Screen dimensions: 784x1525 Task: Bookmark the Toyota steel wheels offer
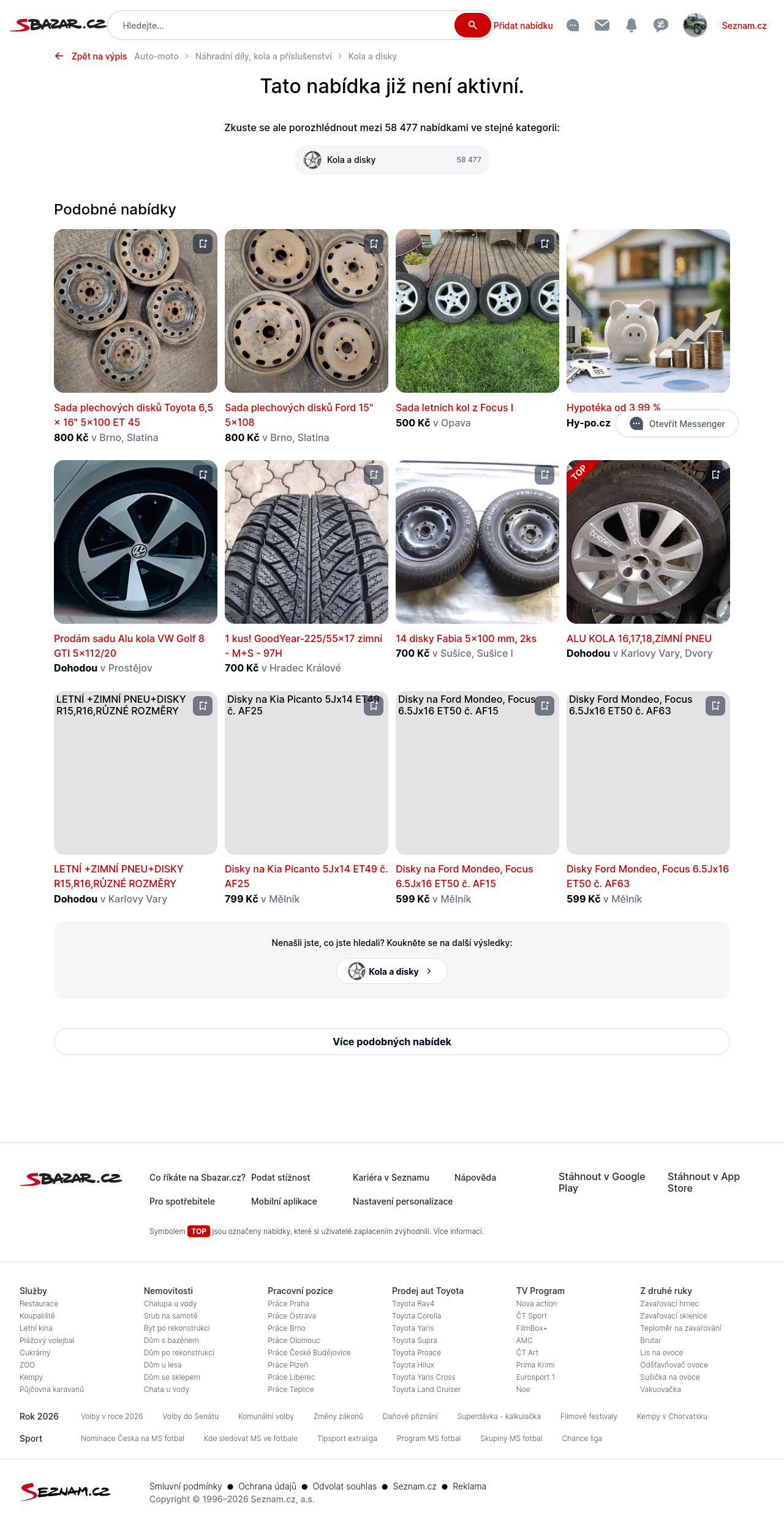203,244
